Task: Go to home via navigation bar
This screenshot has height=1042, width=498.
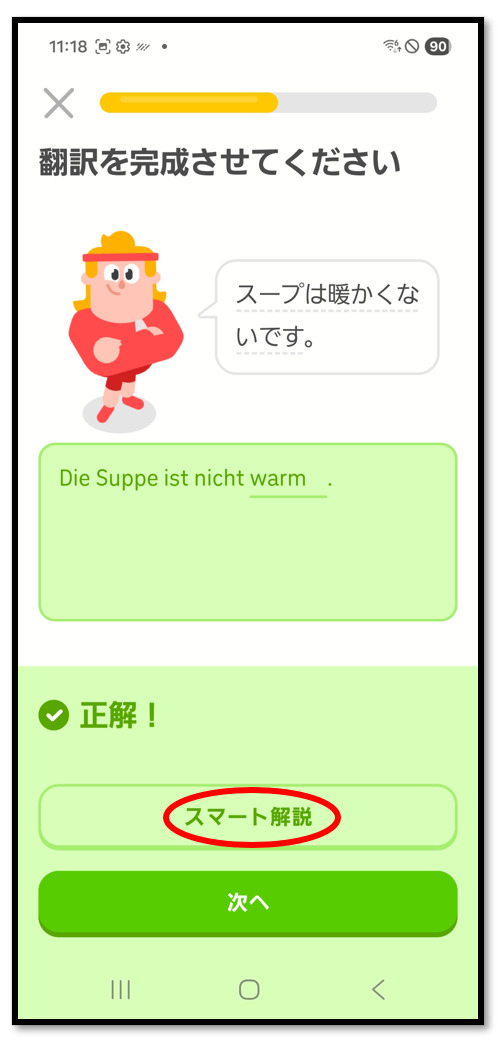Action: pos(249,990)
